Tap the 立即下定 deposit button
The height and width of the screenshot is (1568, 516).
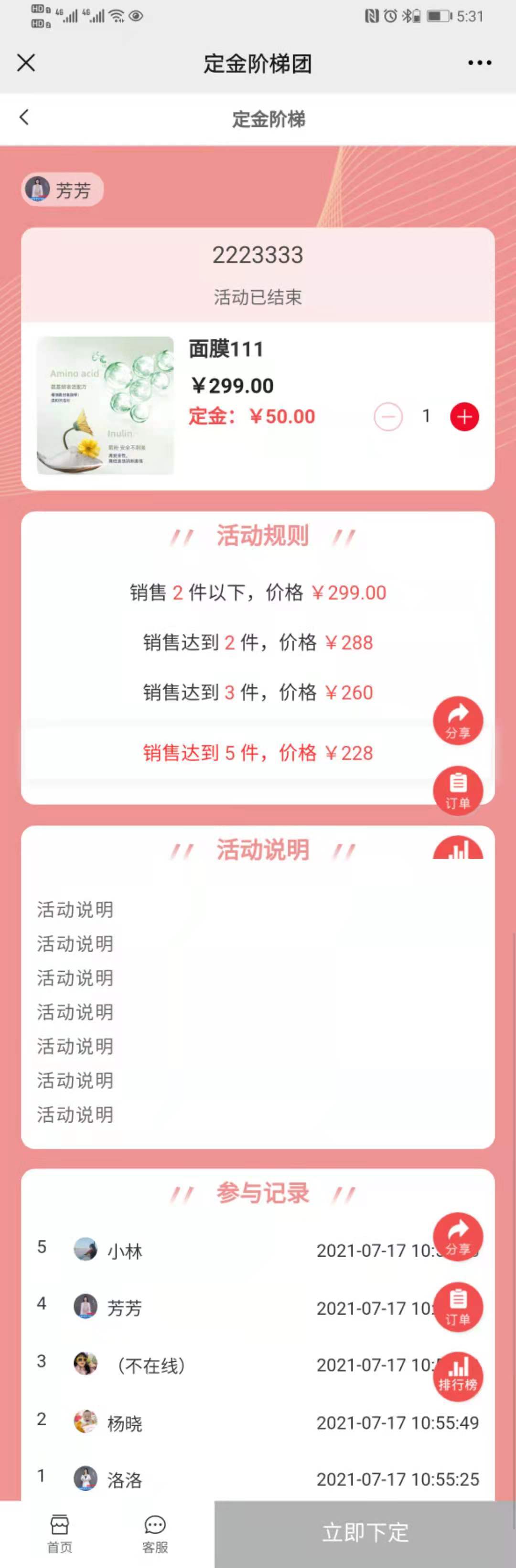click(365, 1533)
